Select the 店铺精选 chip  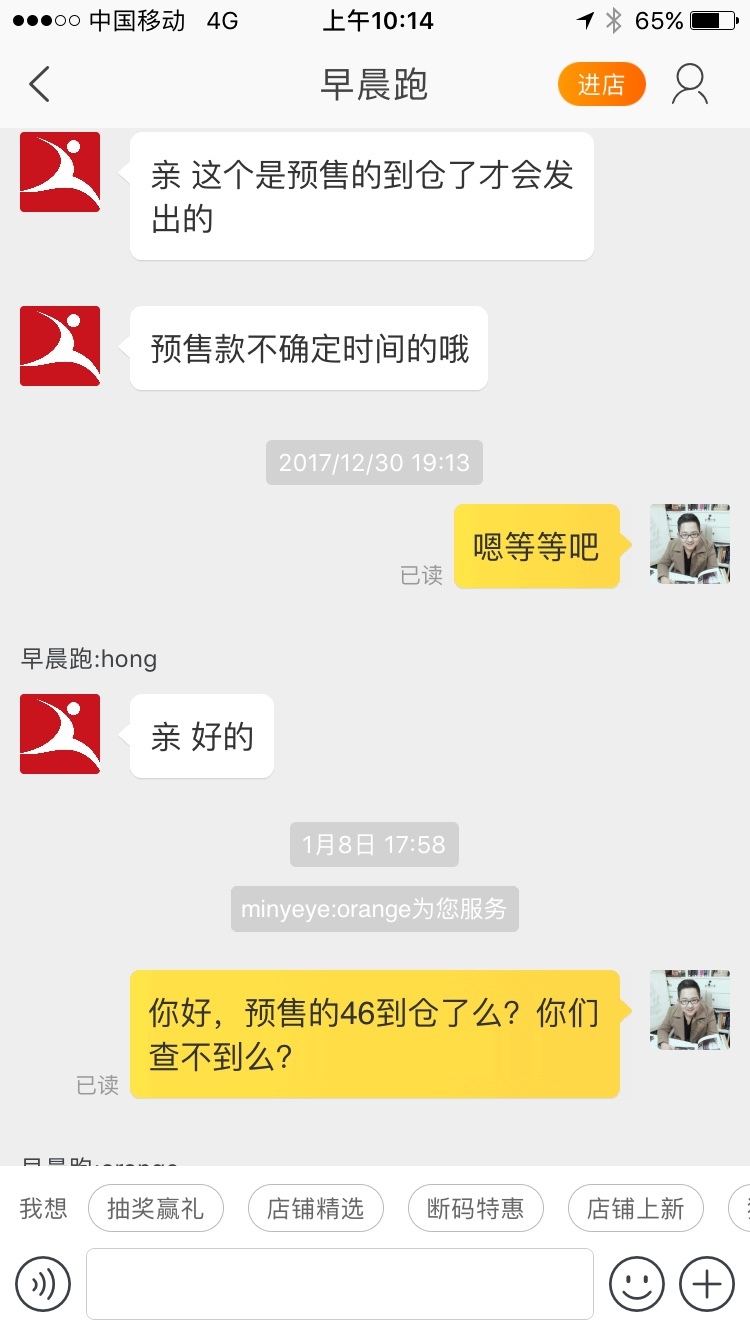click(x=316, y=1209)
